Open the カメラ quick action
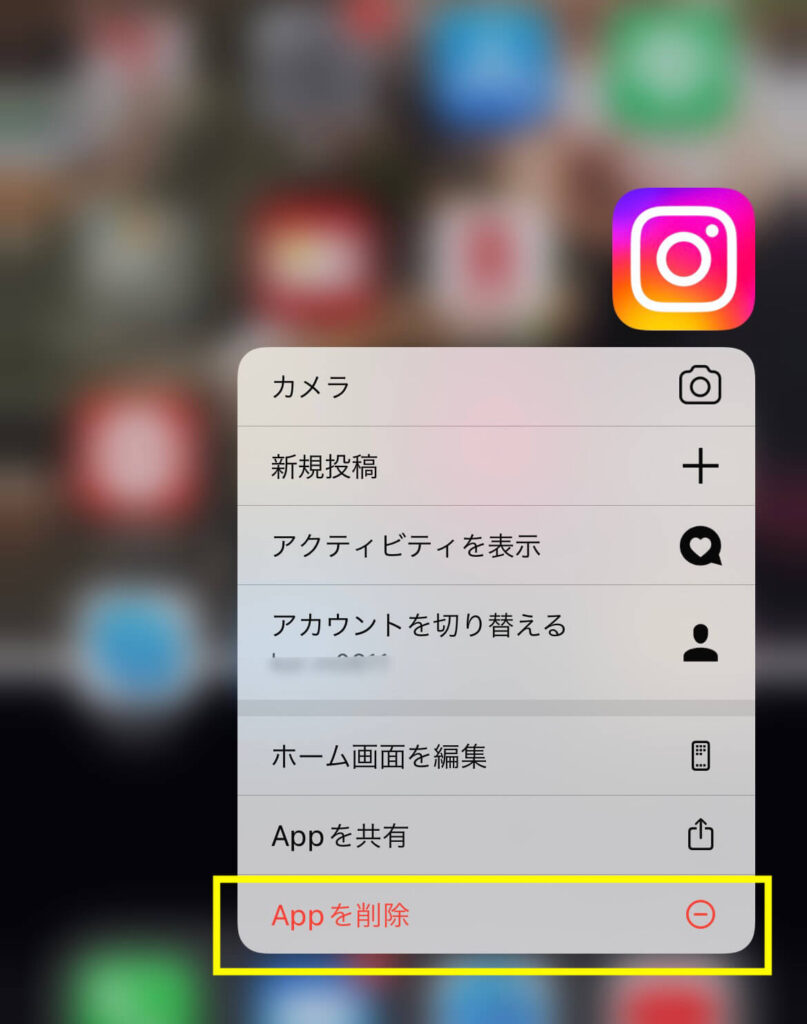The image size is (807, 1024). [495, 387]
